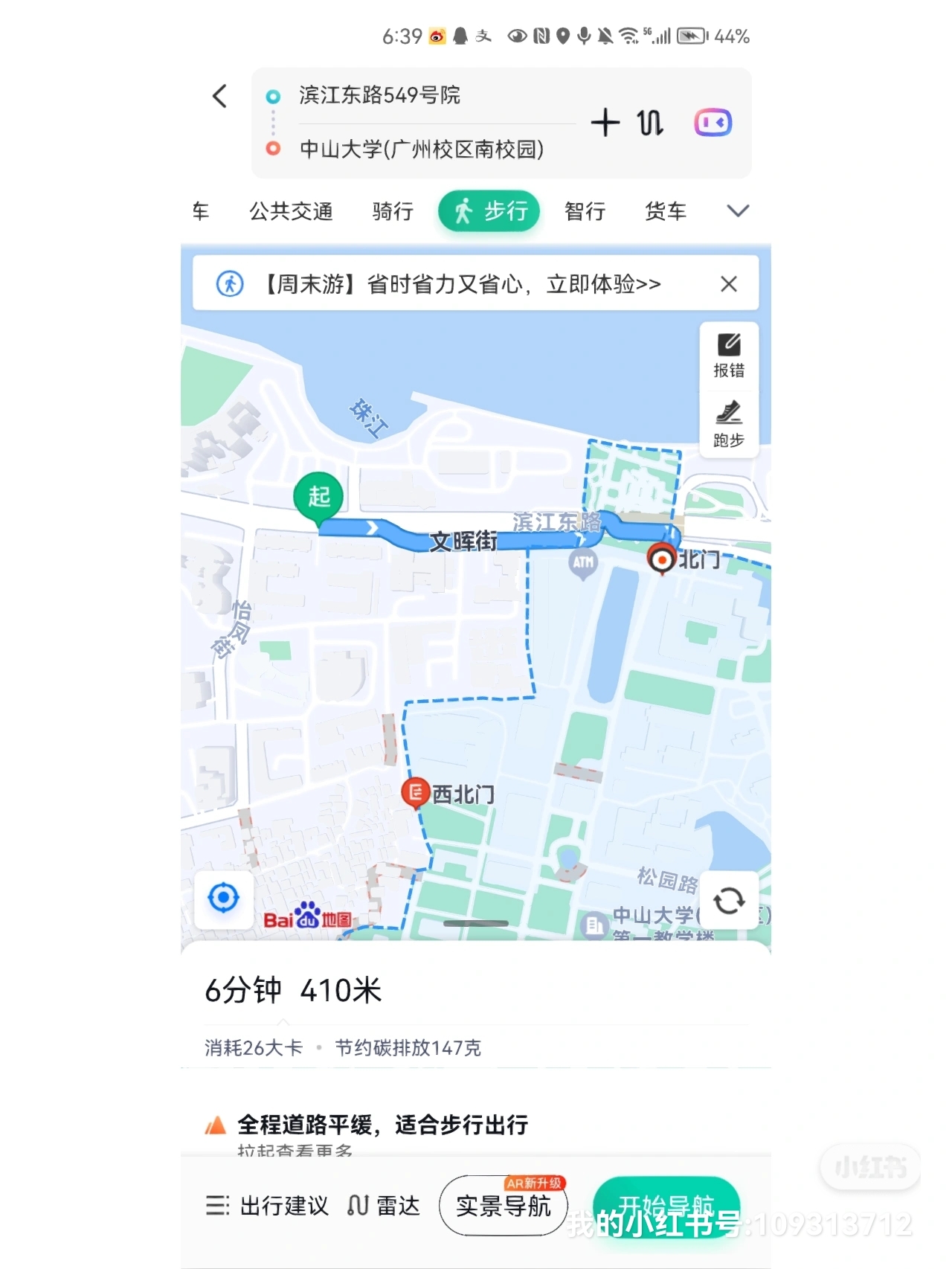Report a map error via 报错

(x=728, y=356)
